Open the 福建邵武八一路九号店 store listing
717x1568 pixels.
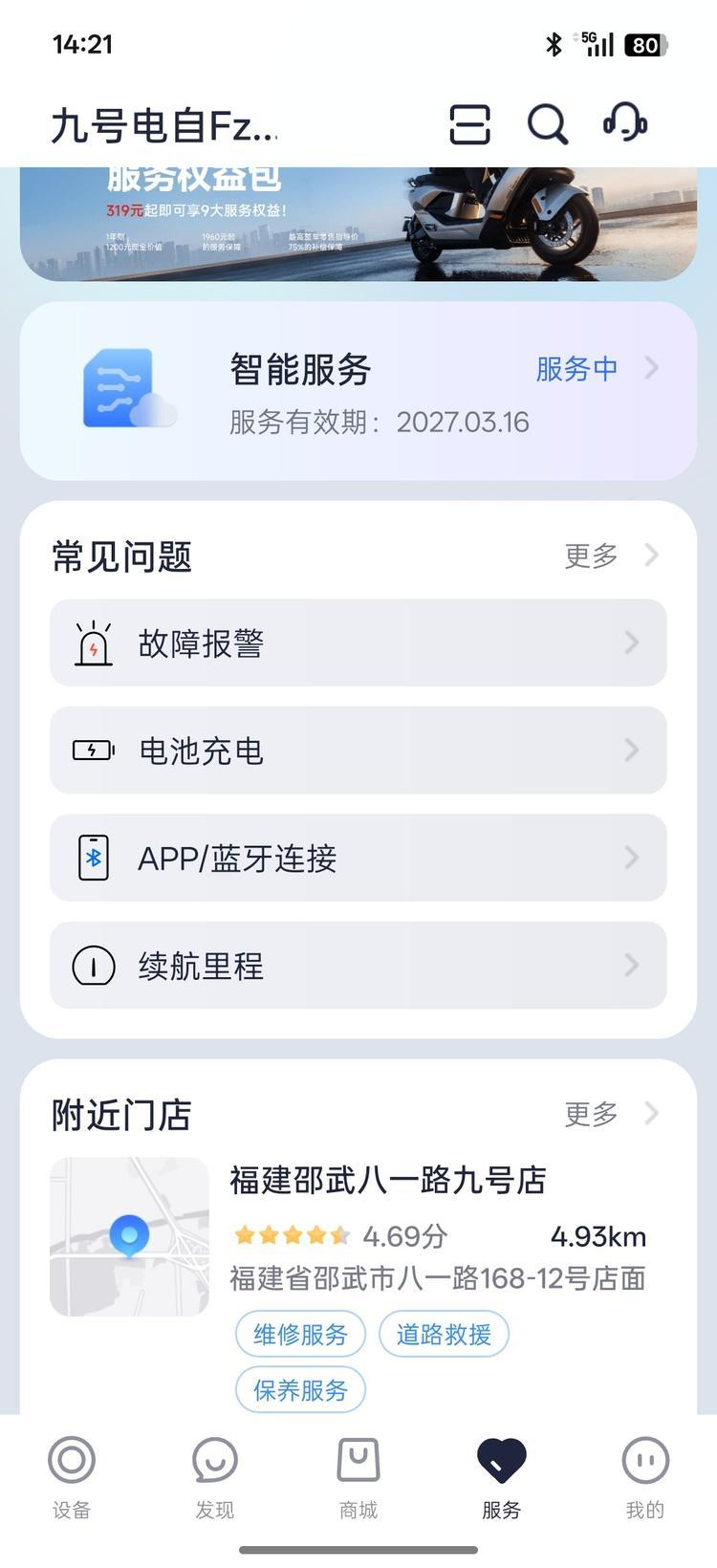(388, 1181)
